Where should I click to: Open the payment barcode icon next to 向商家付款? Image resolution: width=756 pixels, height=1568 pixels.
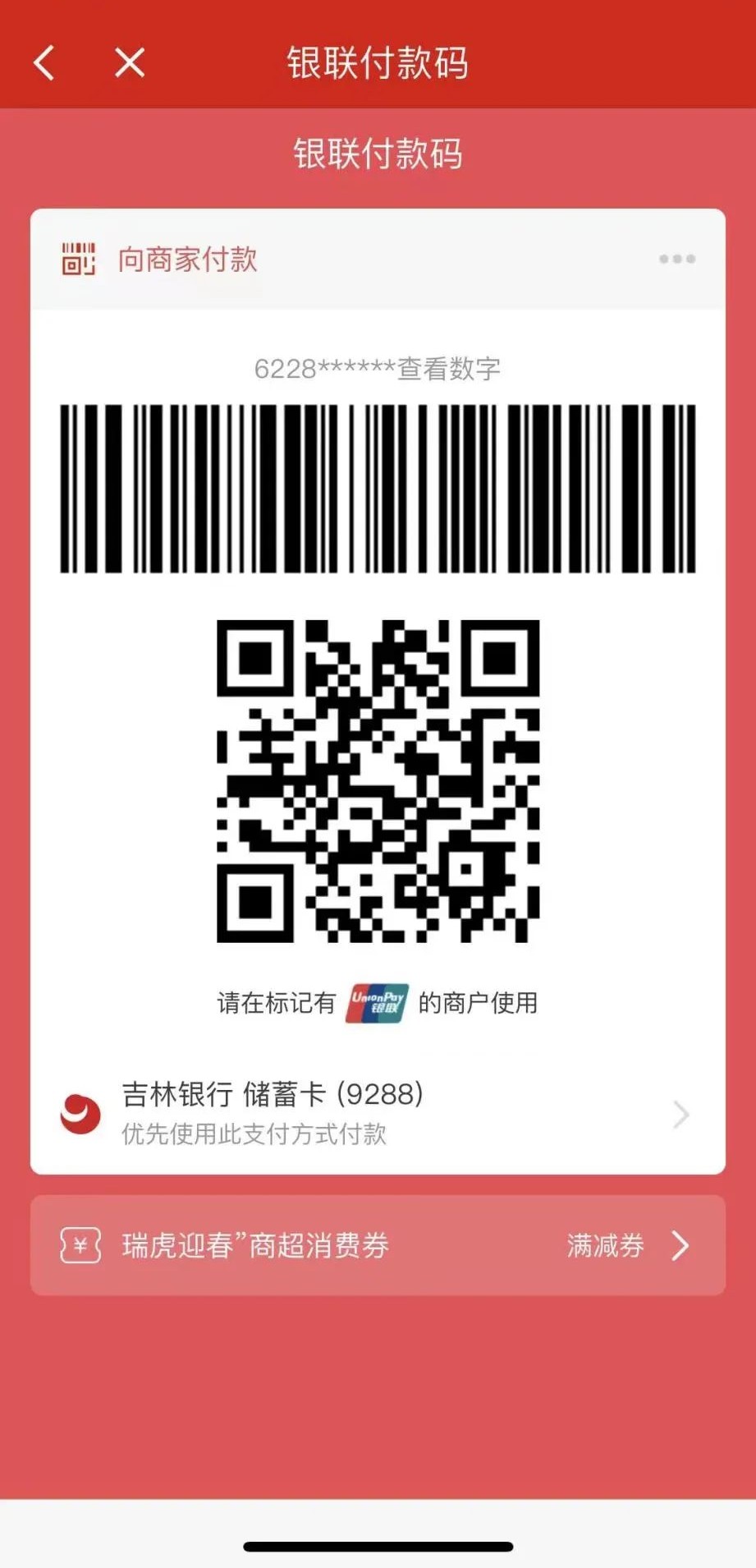click(78, 259)
